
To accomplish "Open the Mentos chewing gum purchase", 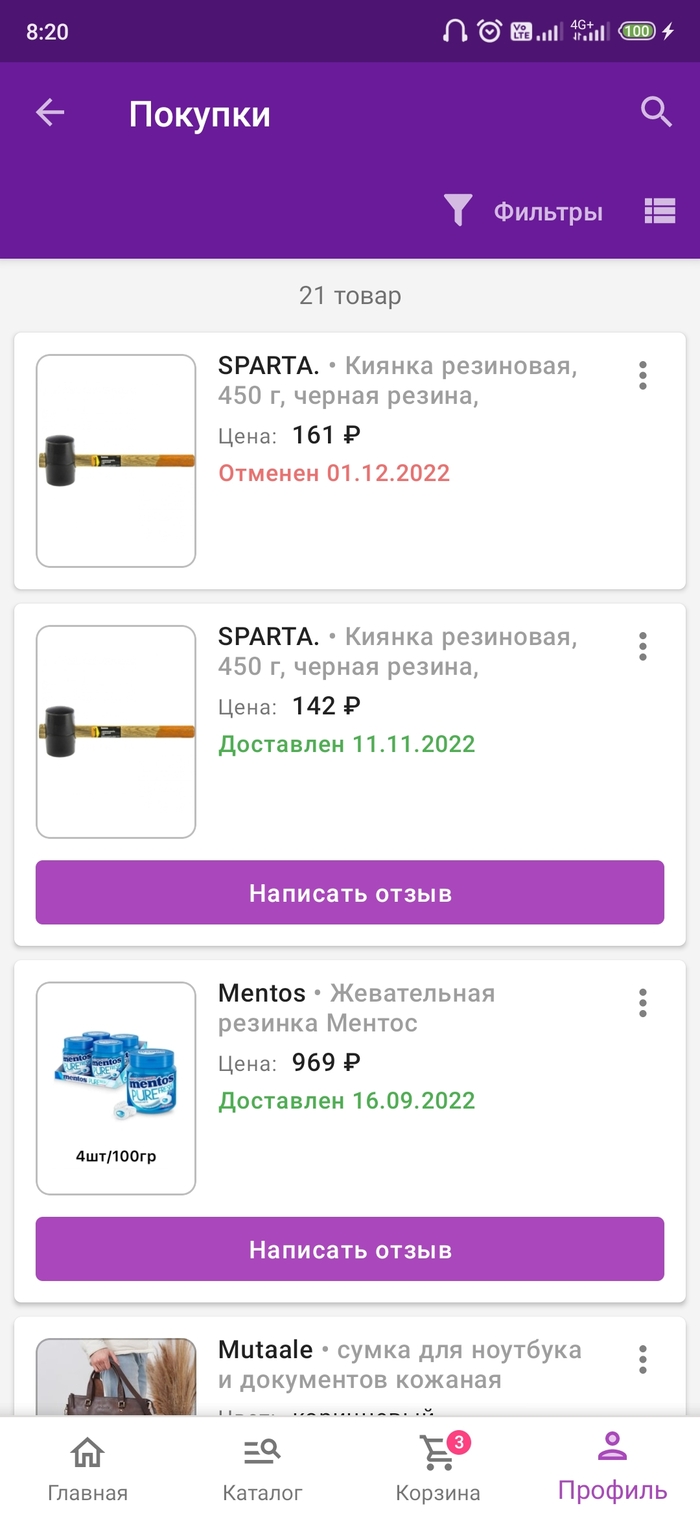I will click(x=116, y=1088).
